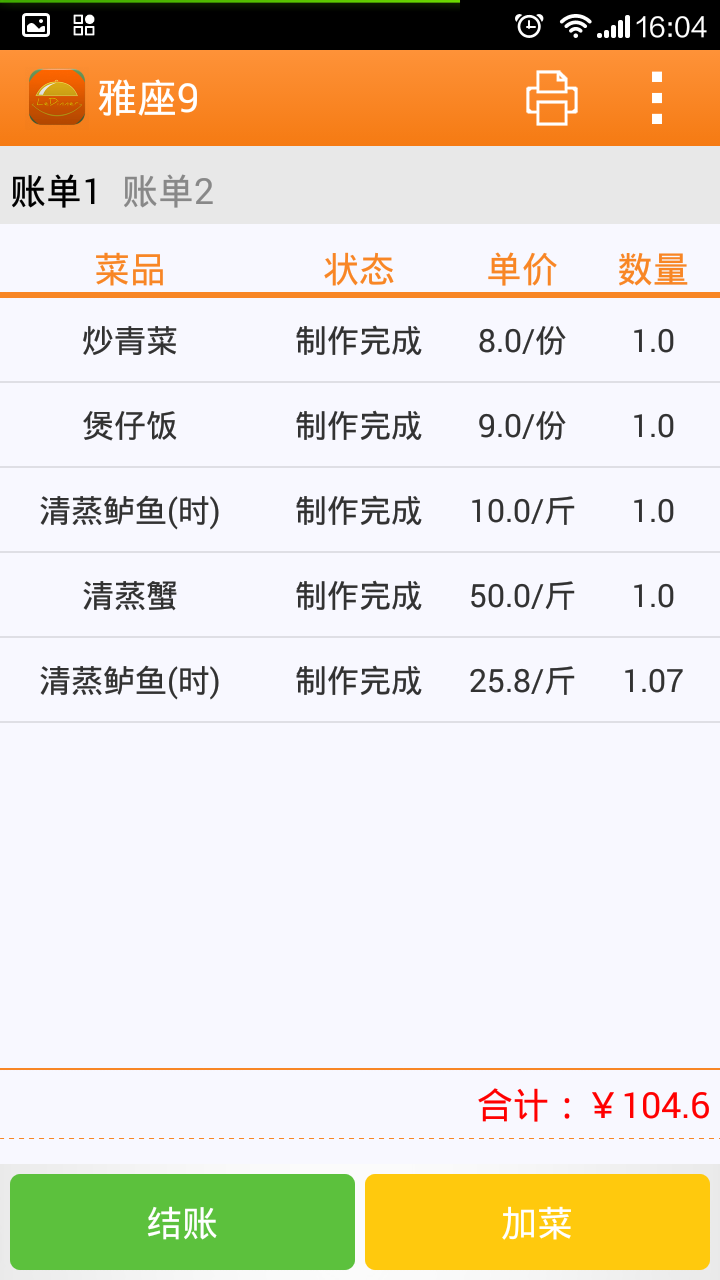The height and width of the screenshot is (1280, 720).
Task: Switch to the 账单2 tab
Action: [x=168, y=191]
